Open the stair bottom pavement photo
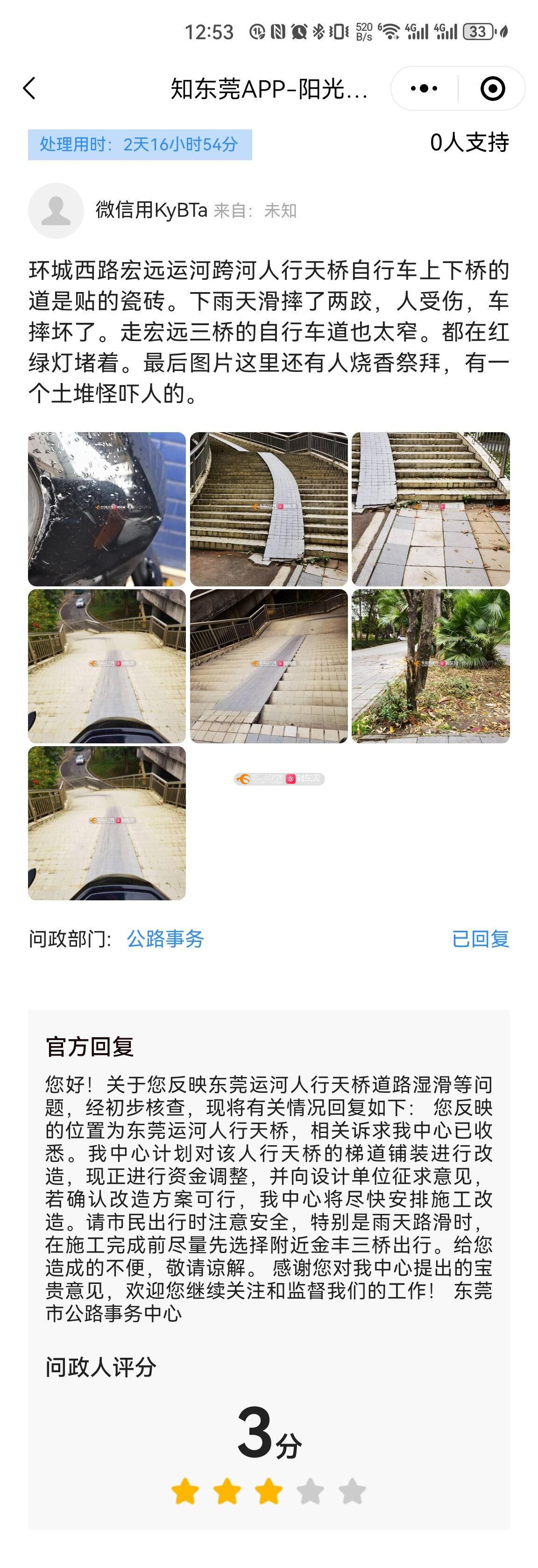 (430, 509)
